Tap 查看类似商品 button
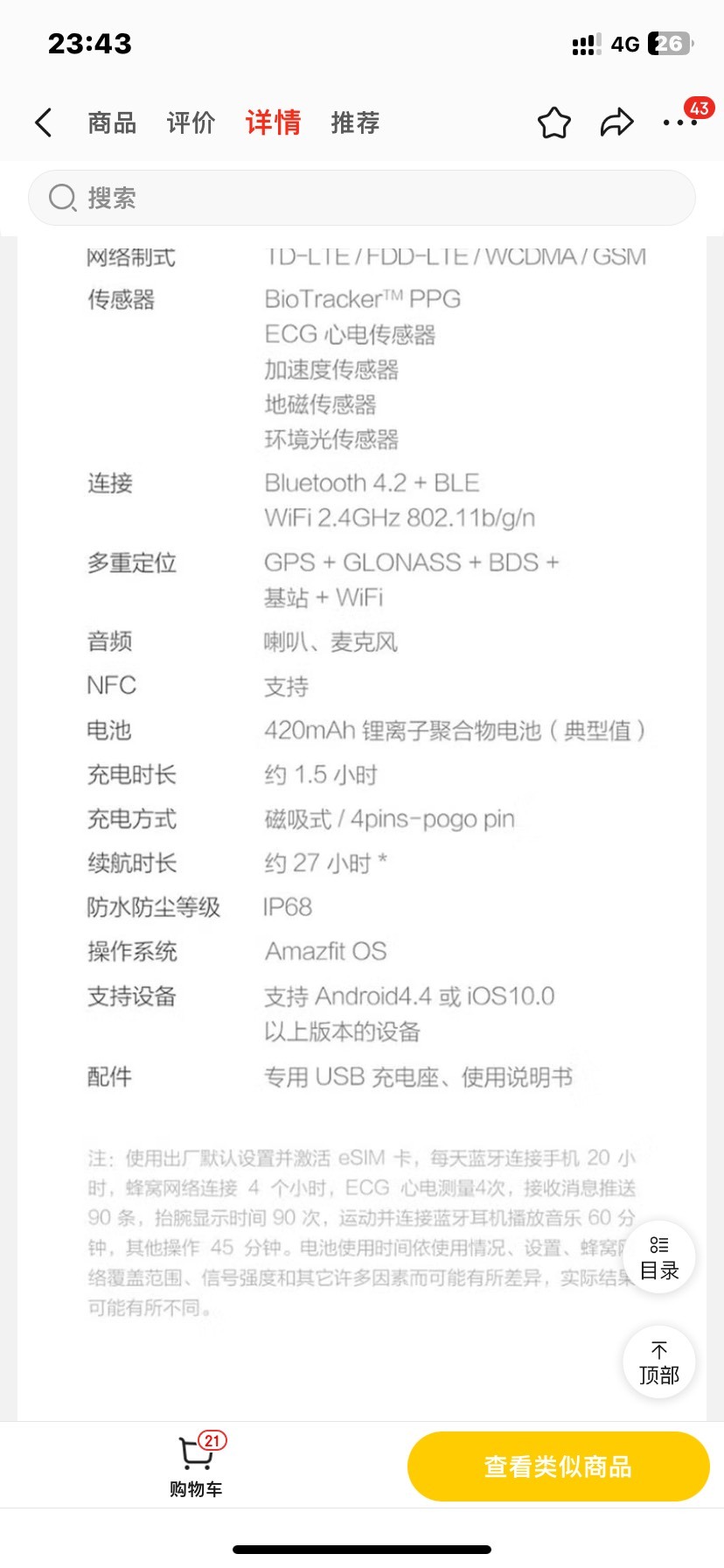Image resolution: width=724 pixels, height=1568 pixels. (558, 1466)
